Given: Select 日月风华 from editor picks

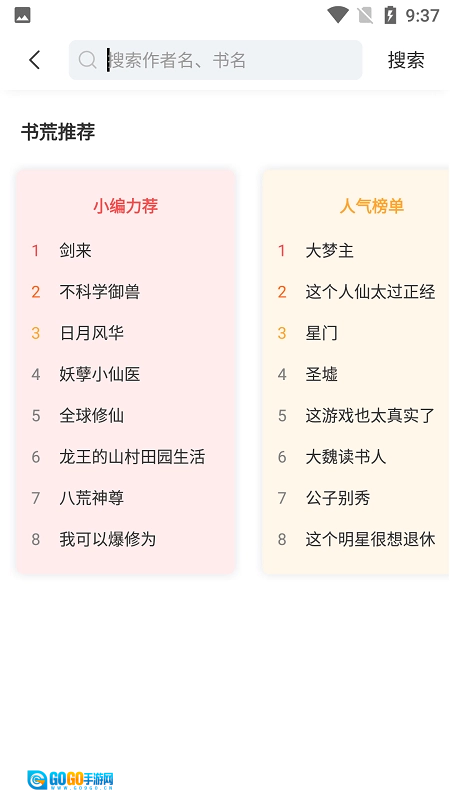Looking at the screenshot, I should tap(92, 333).
